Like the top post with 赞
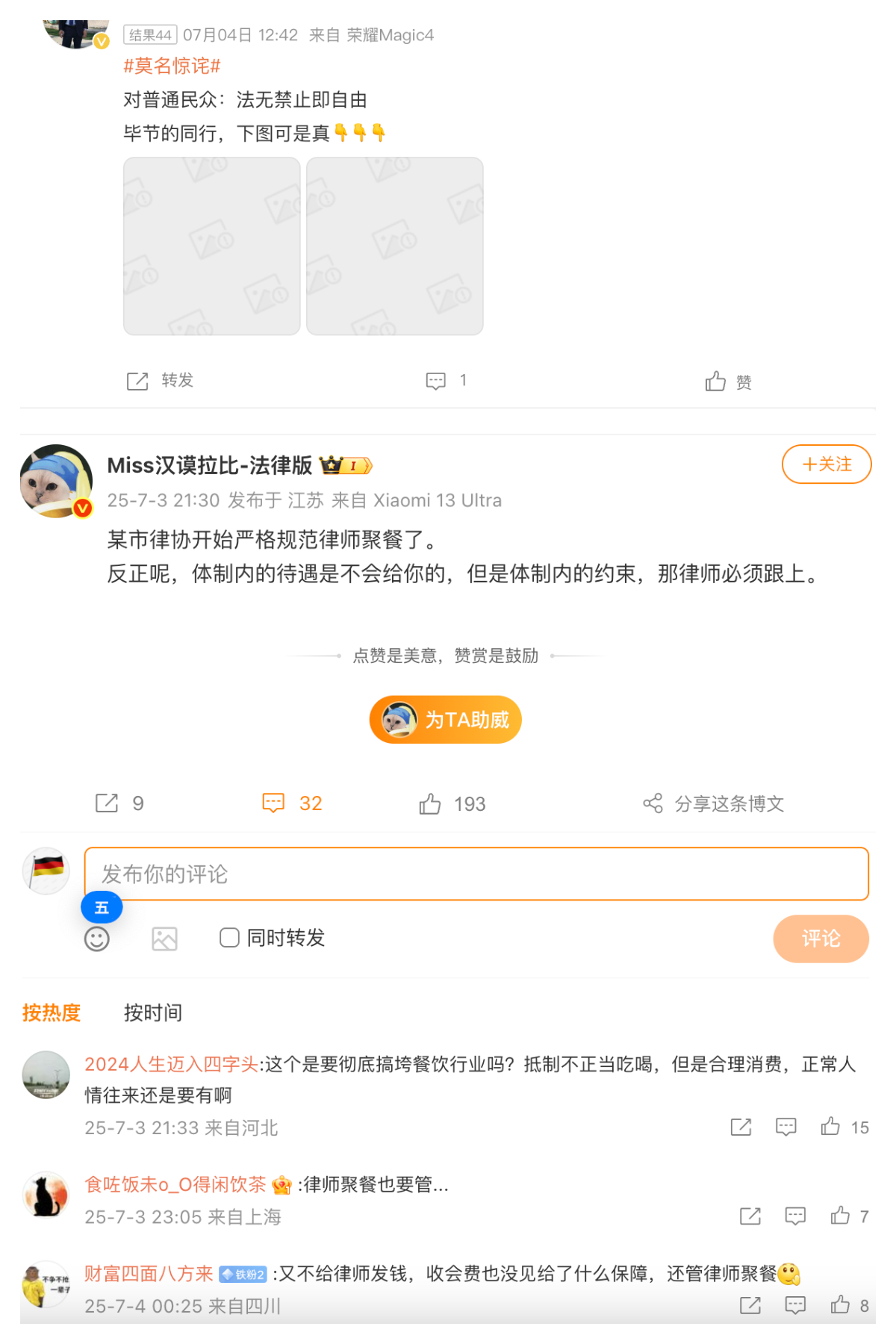This screenshot has height=1344, width=896. click(727, 382)
